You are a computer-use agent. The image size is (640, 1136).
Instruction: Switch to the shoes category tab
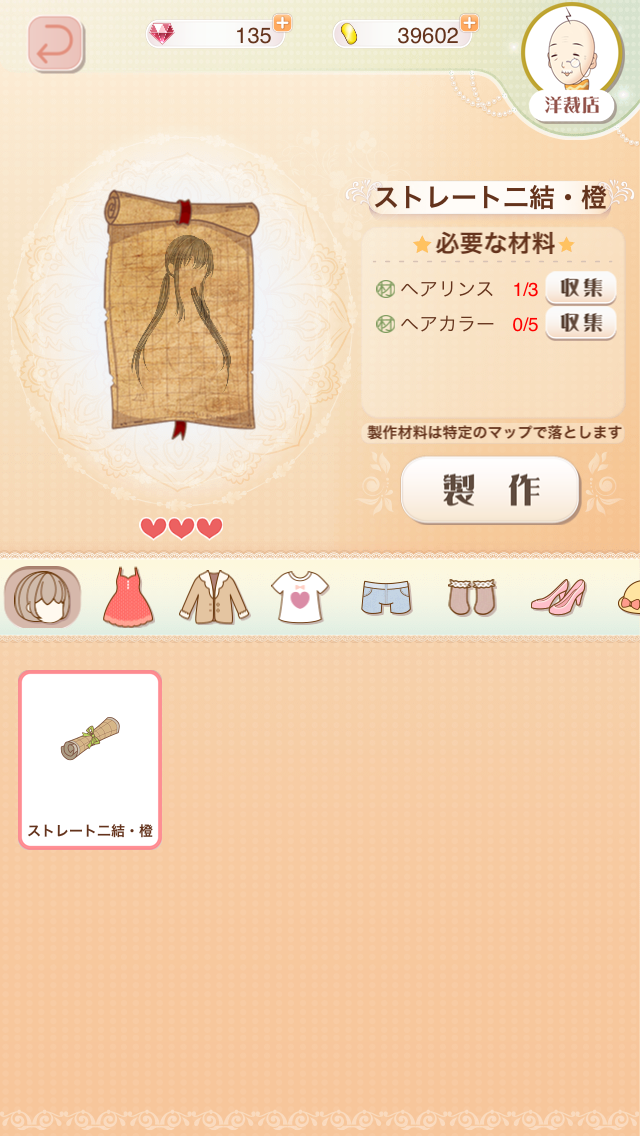(560, 597)
